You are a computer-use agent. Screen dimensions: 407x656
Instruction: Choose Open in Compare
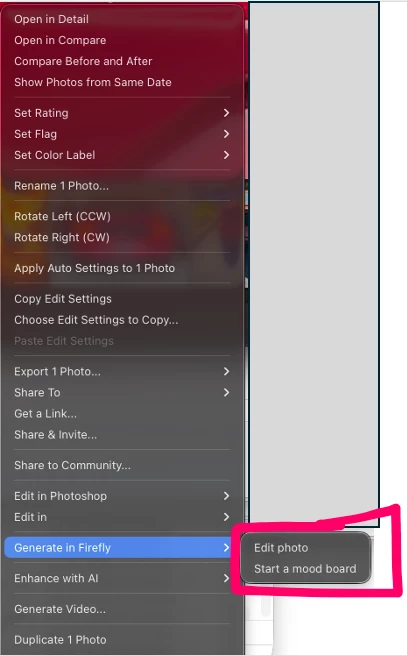click(121, 40)
